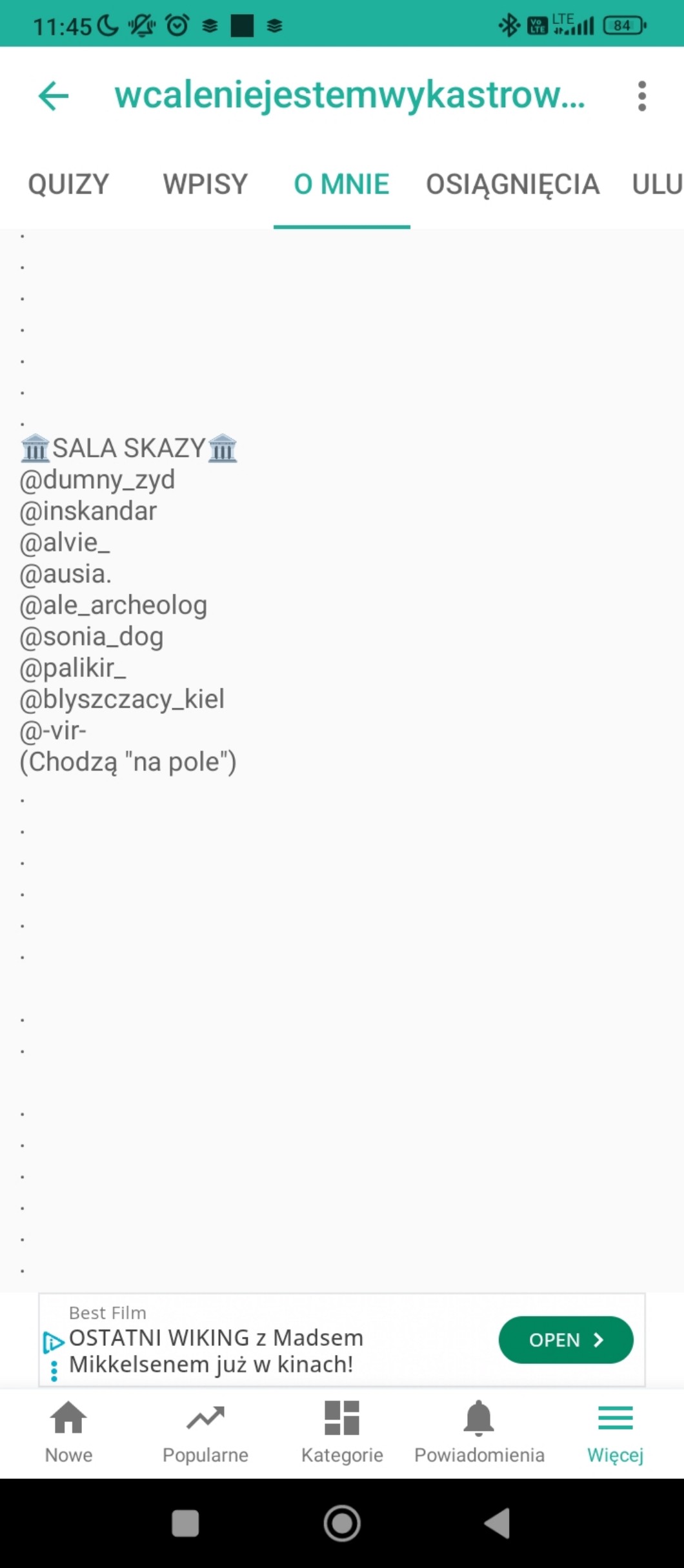Go back using the top arrow
The image size is (684, 1568).
click(x=54, y=96)
